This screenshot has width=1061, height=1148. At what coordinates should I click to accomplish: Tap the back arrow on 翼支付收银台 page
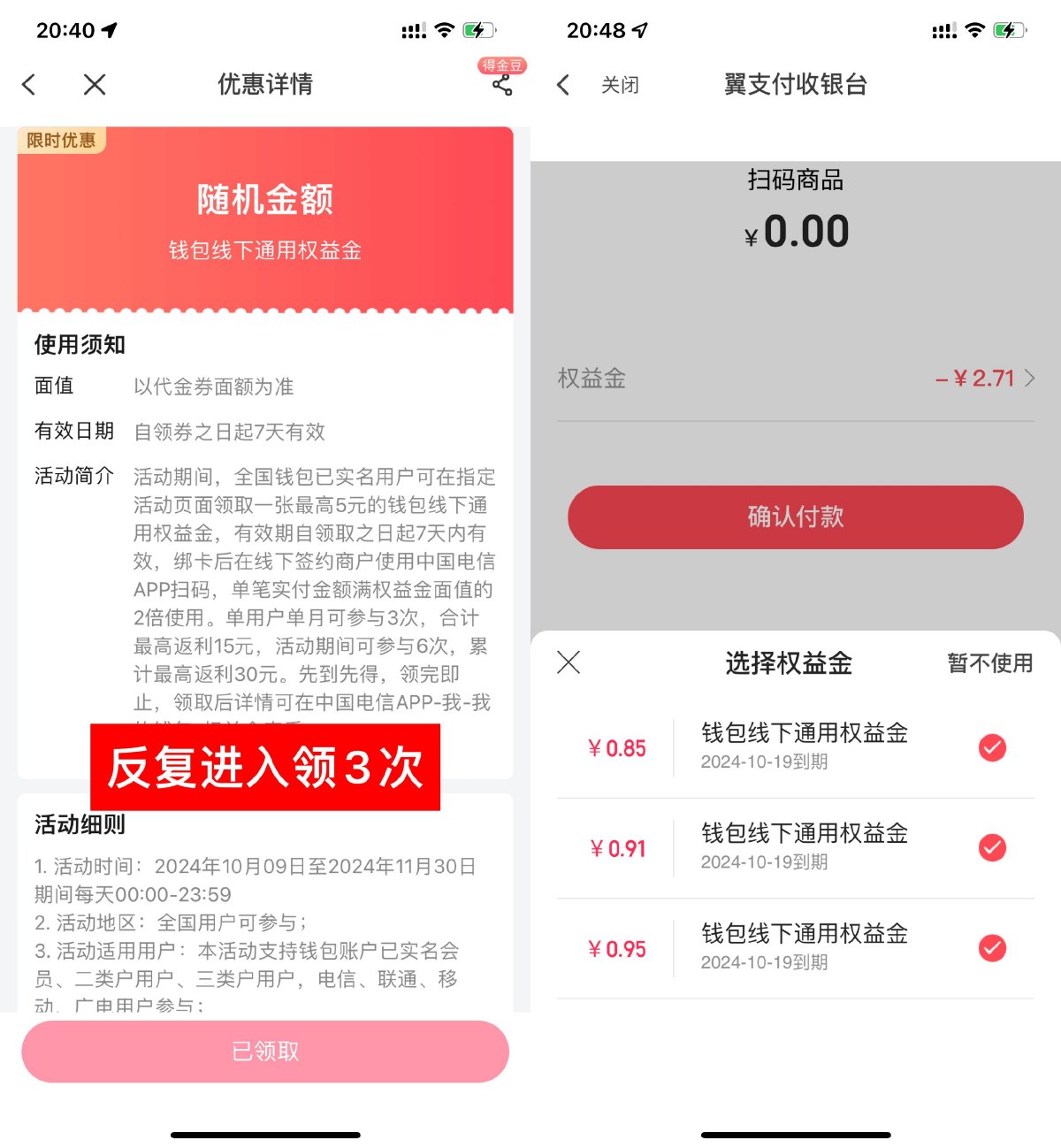563,84
